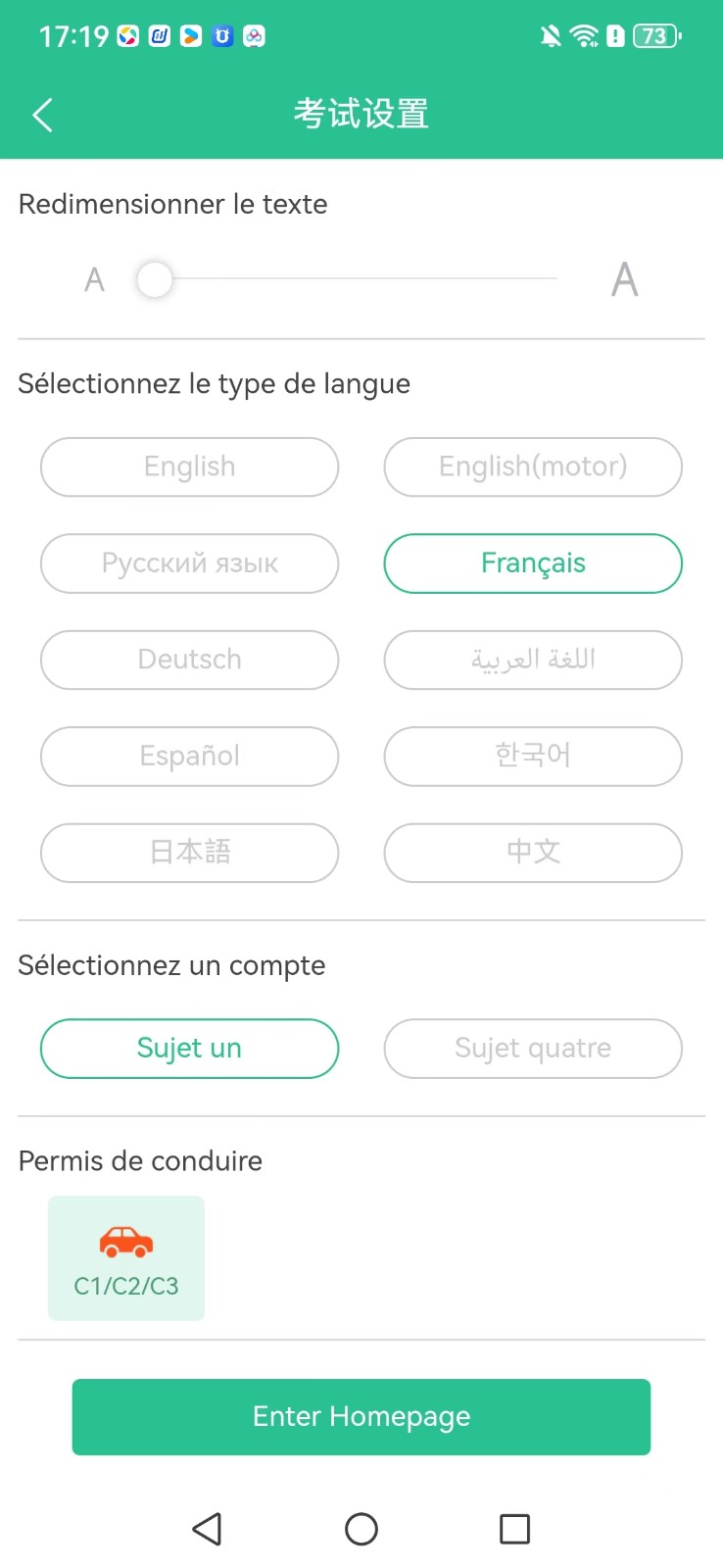Choose the Sujet quatre account
Viewport: 723px width, 1568px height.
(x=532, y=1048)
